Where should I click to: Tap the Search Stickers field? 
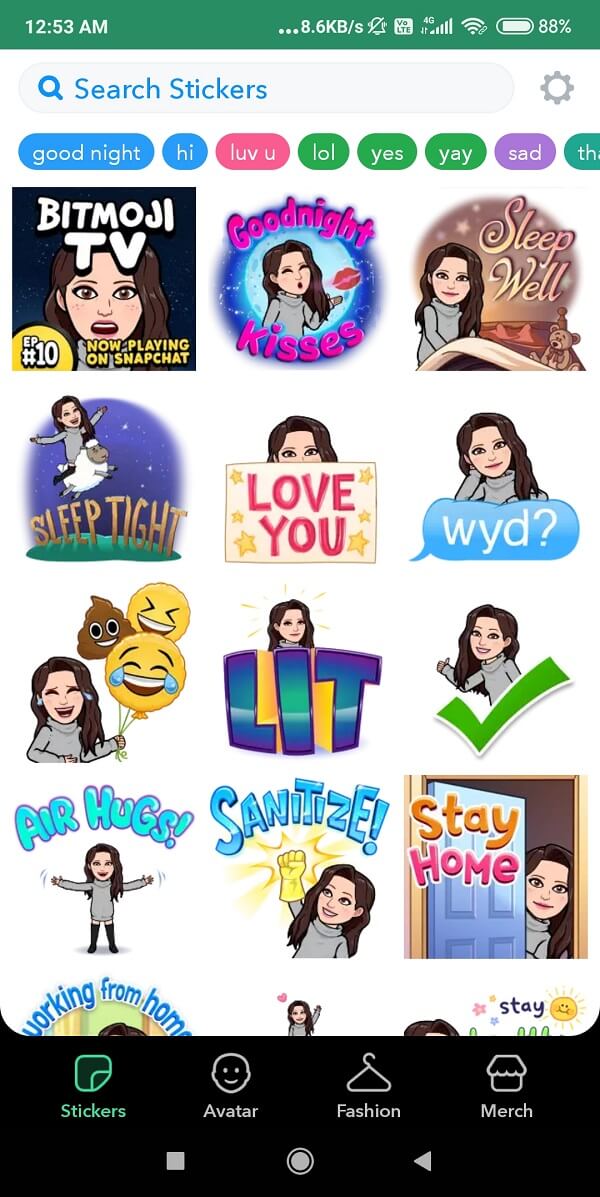point(266,89)
